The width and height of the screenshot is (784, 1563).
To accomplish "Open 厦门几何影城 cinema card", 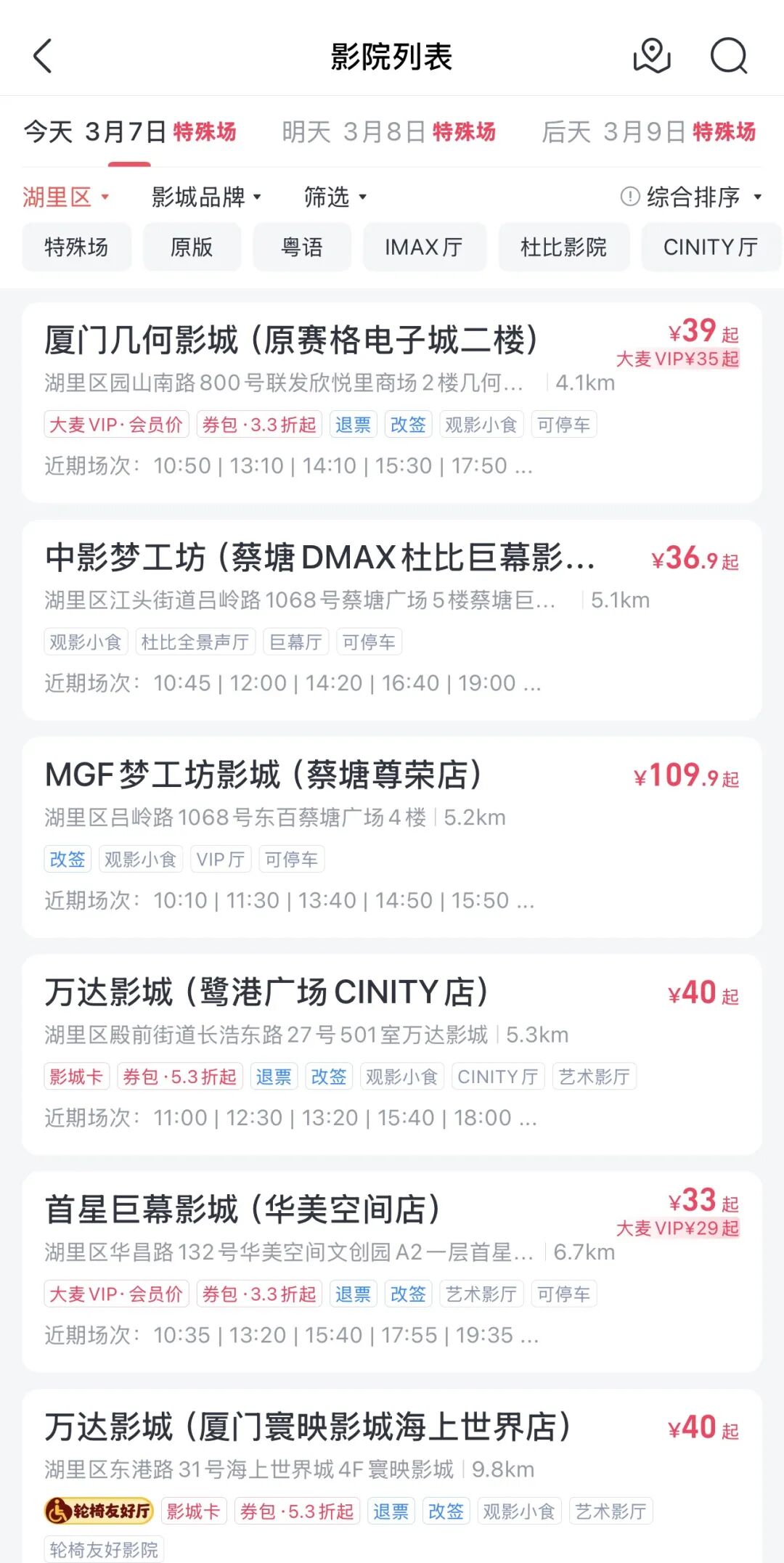I will coord(290,340).
